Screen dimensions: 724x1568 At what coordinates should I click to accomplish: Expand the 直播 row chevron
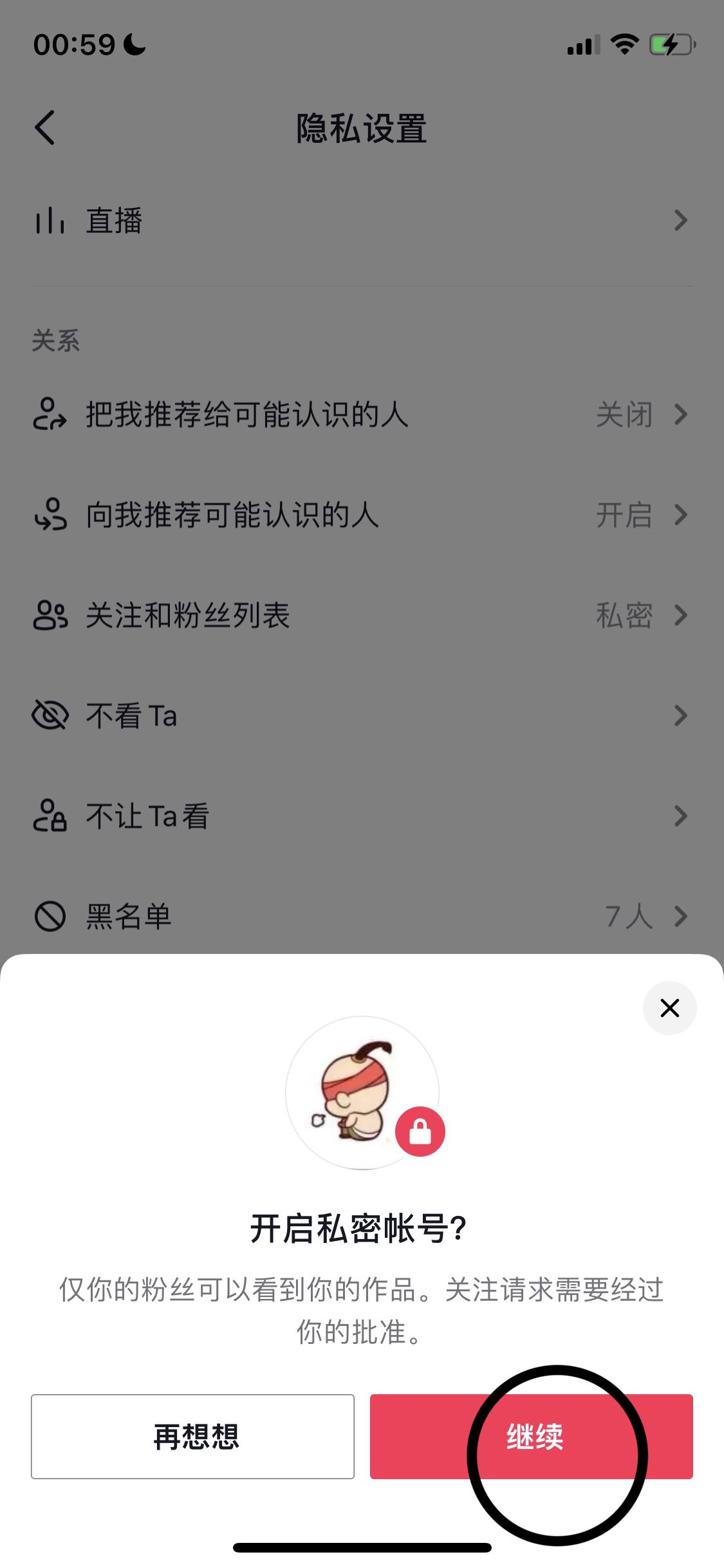[x=680, y=221]
